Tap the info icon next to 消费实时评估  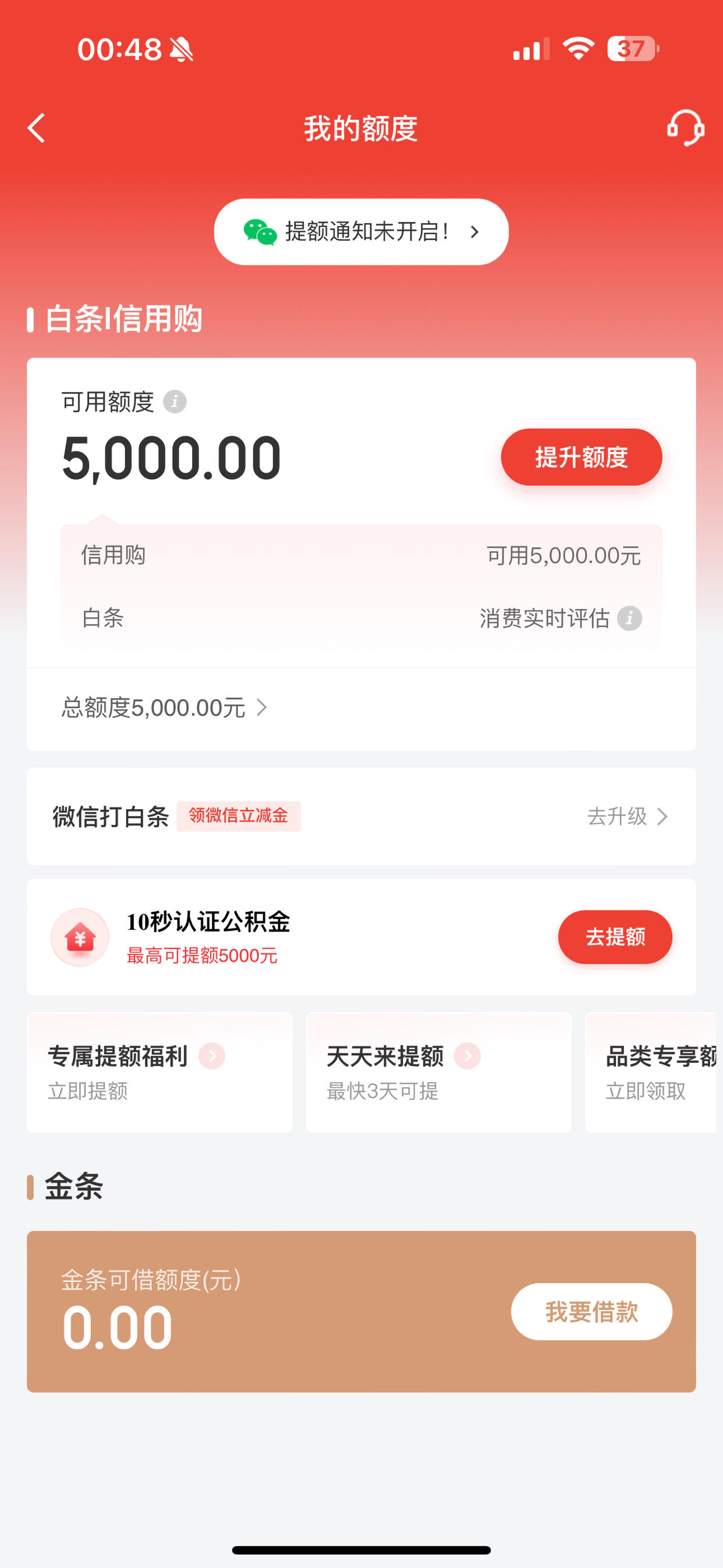coord(630,618)
